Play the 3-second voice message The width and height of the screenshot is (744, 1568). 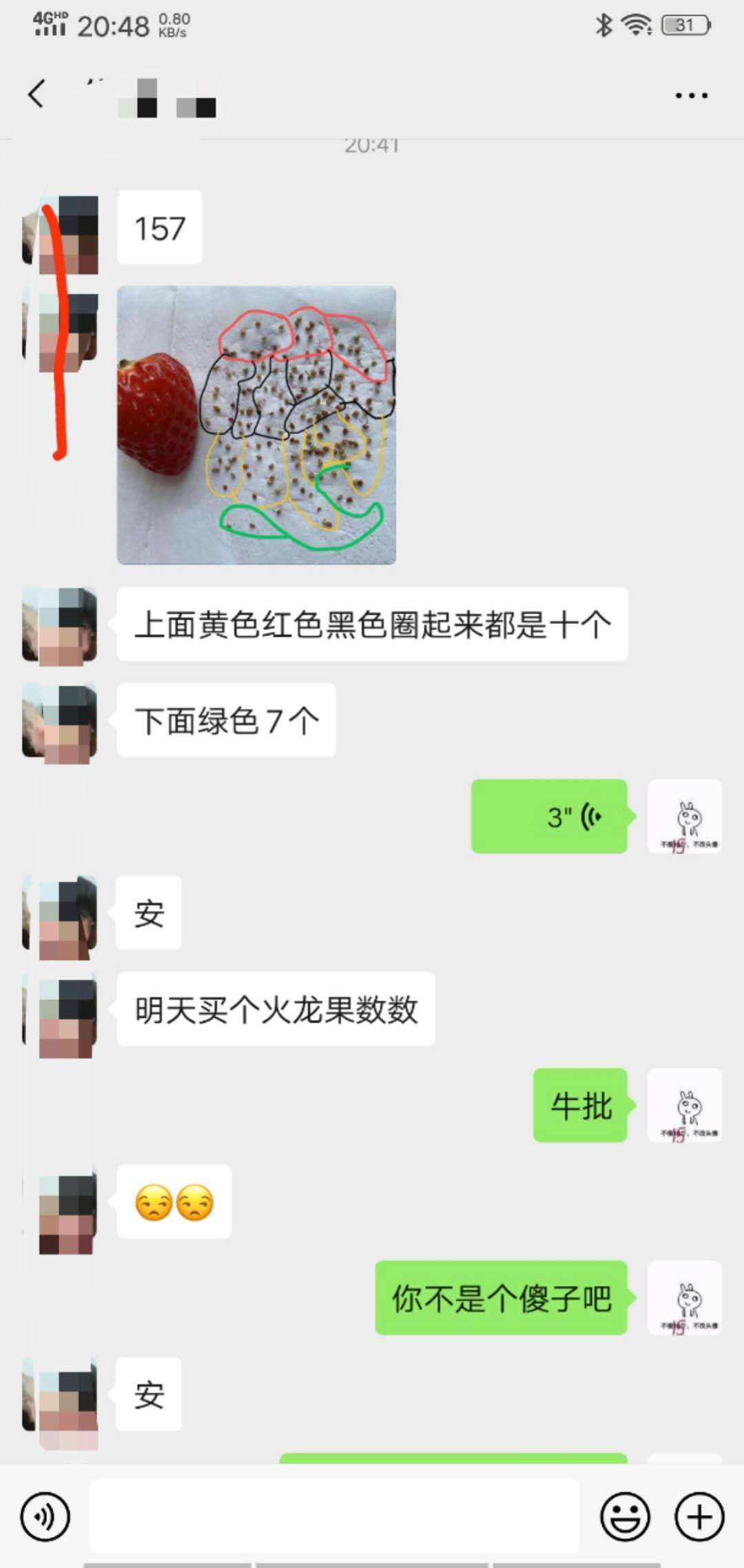549,817
